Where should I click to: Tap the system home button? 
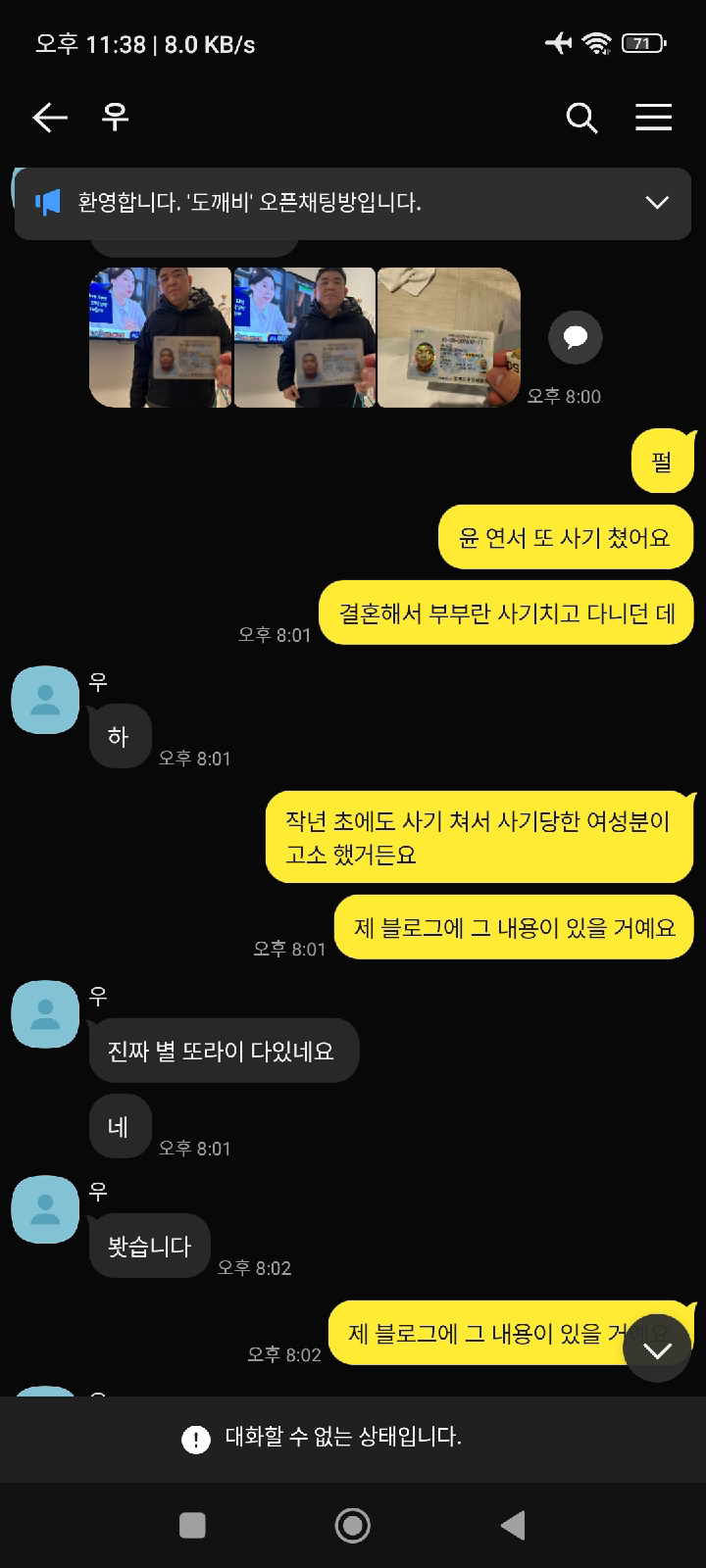[x=353, y=1525]
